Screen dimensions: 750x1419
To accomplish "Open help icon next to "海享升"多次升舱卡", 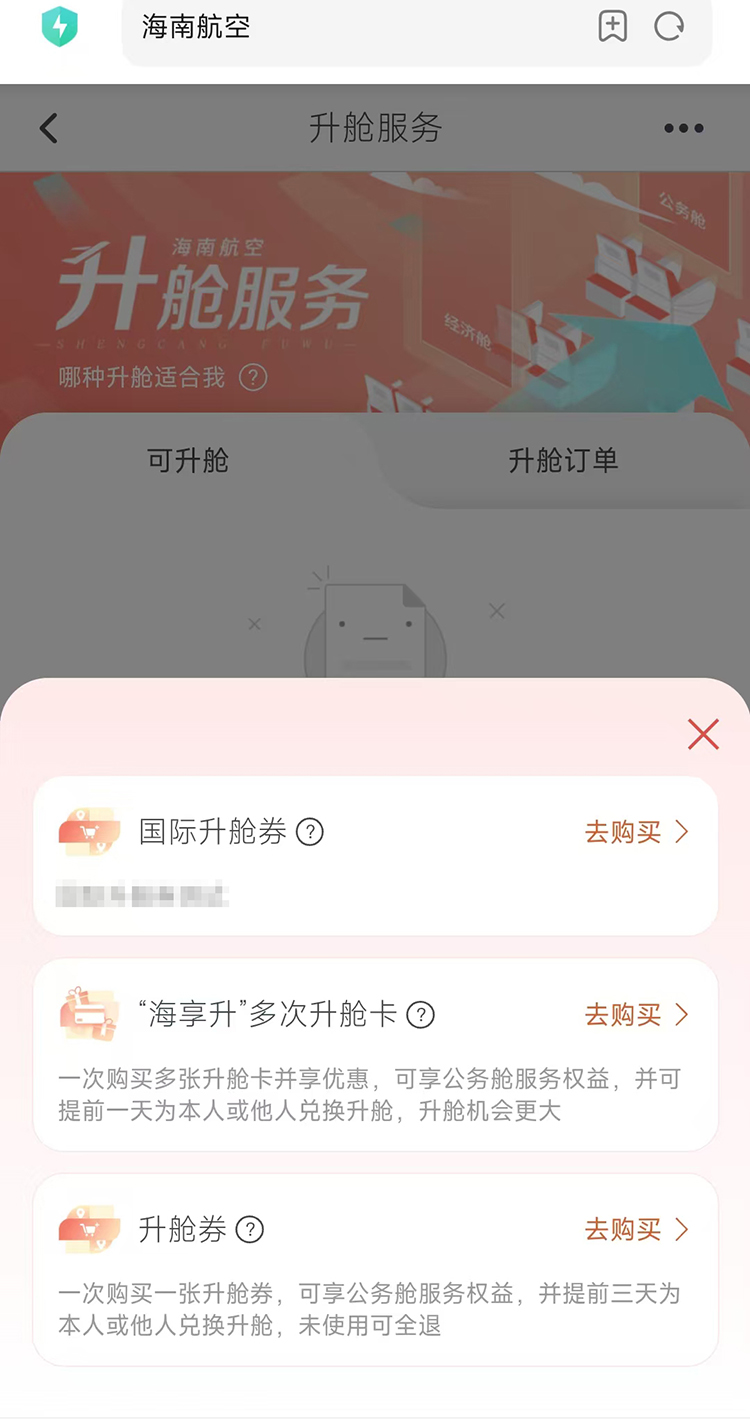I will tap(421, 1015).
